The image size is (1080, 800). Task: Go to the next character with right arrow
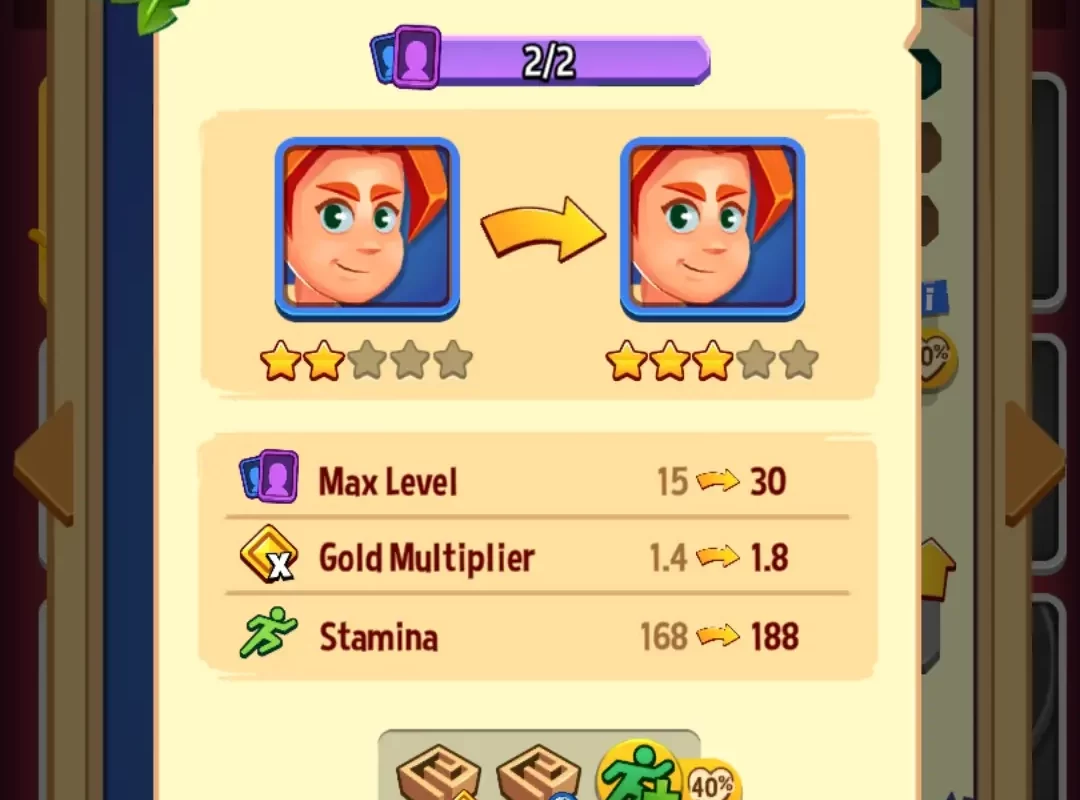pyautogui.click(x=1034, y=464)
